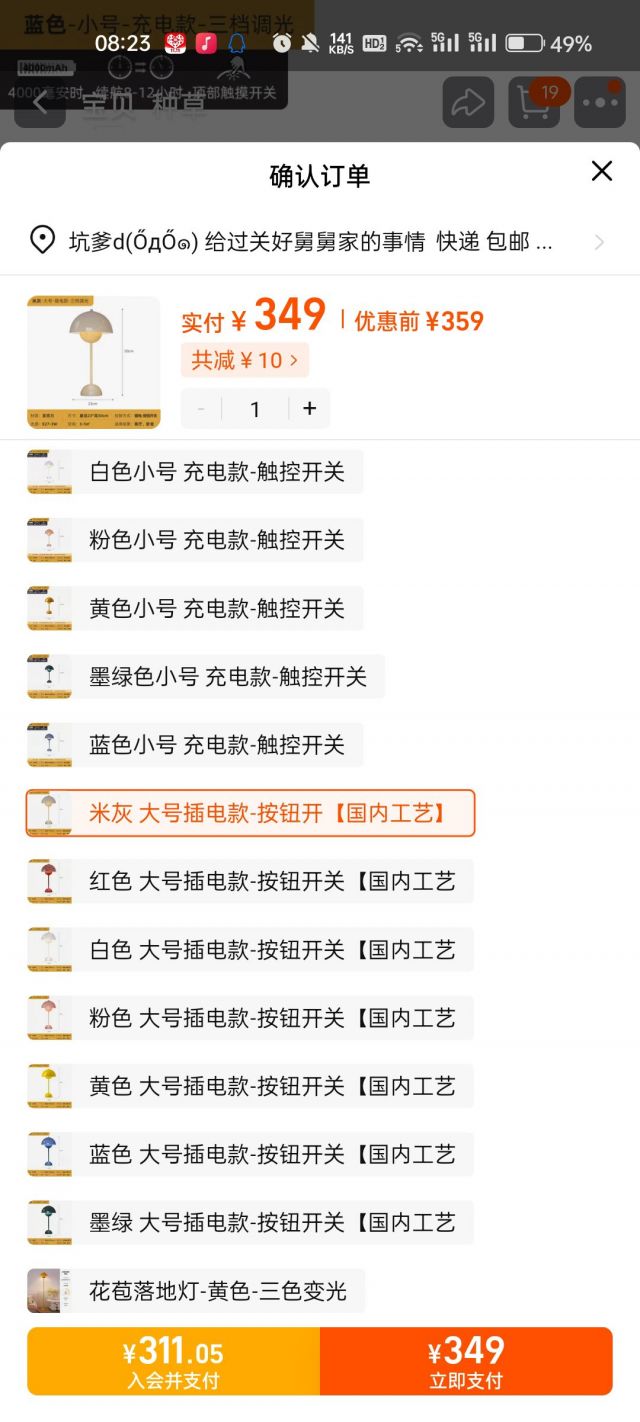Open the delivery address row

[x=320, y=242]
